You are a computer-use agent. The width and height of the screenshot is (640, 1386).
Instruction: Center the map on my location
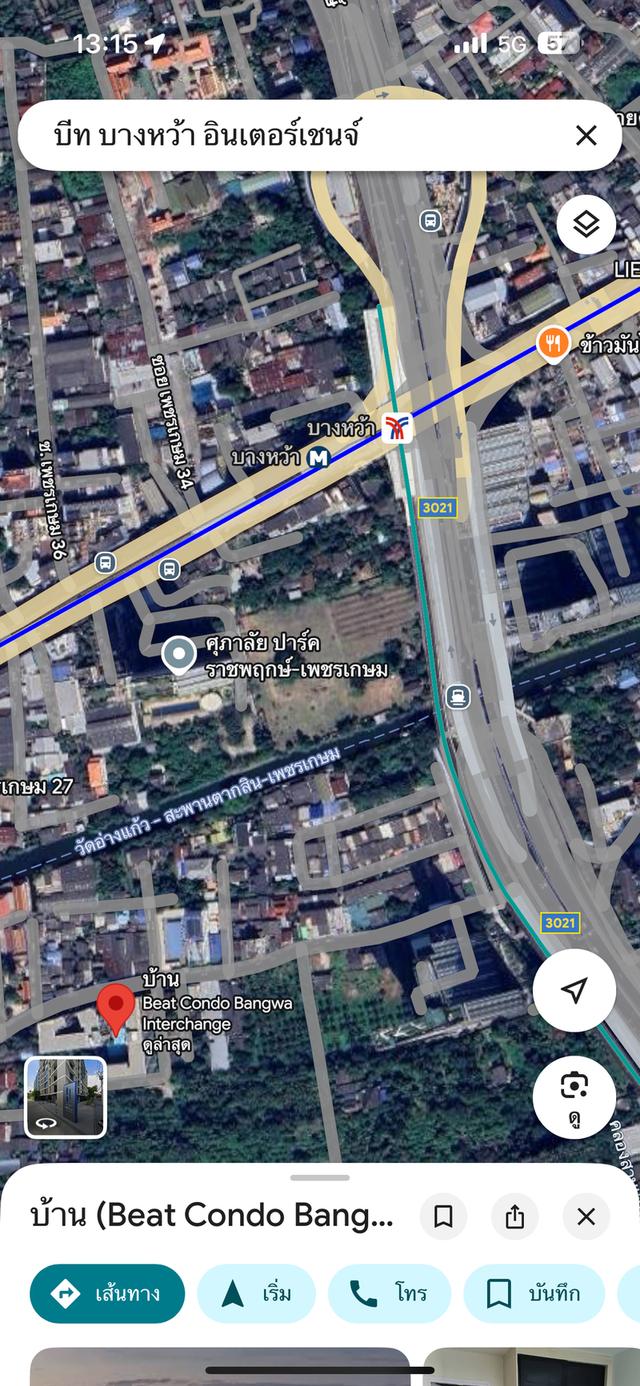(574, 991)
